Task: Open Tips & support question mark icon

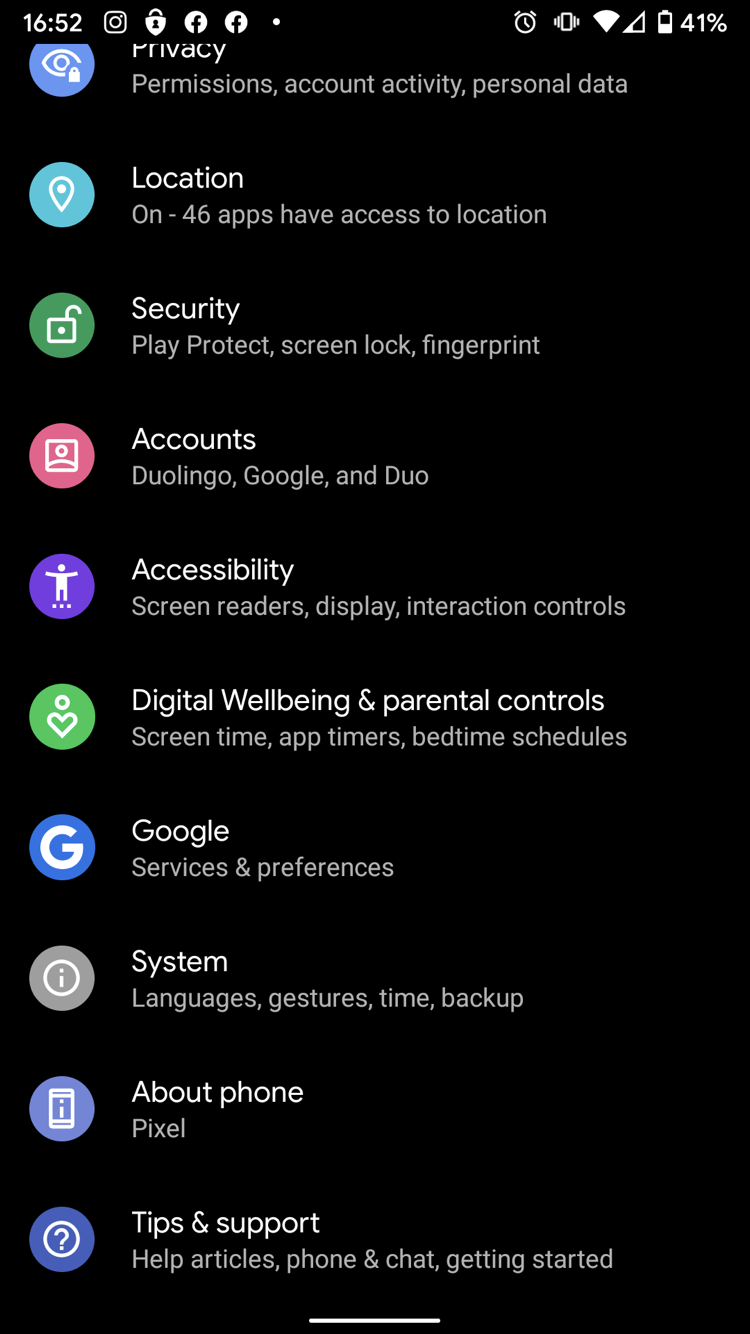Action: 62,1239
